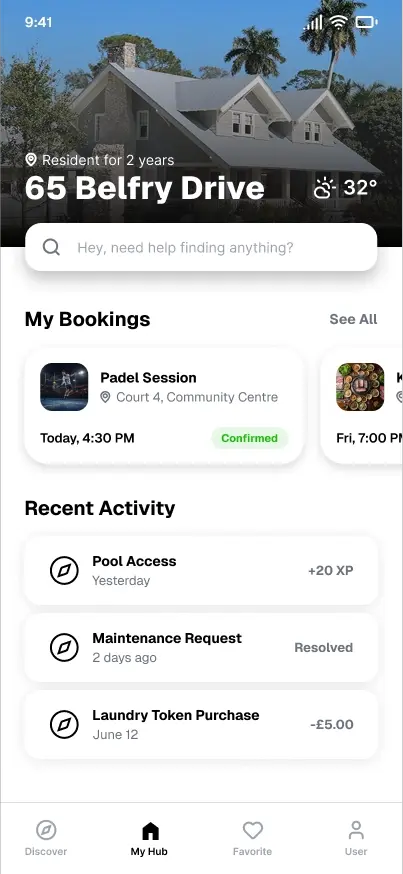This screenshot has height=874, width=403.
Task: Open See All bookings
Action: (x=353, y=319)
